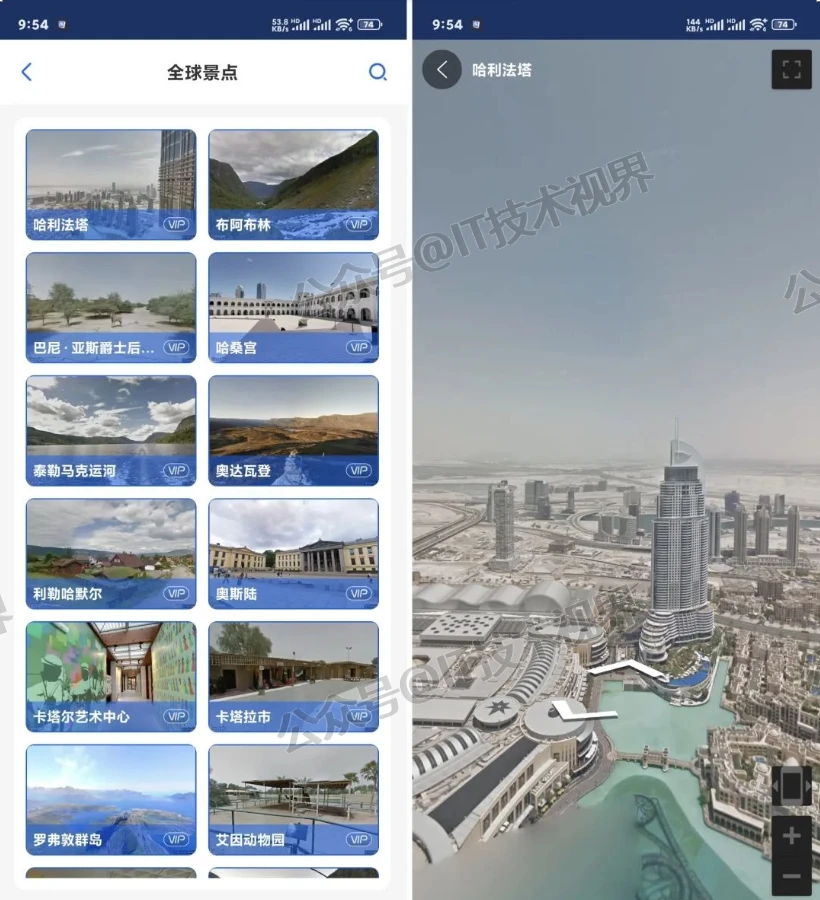820x900 pixels.
Task: Select the 哈桑宫 attraction tile
Action: pos(293,307)
